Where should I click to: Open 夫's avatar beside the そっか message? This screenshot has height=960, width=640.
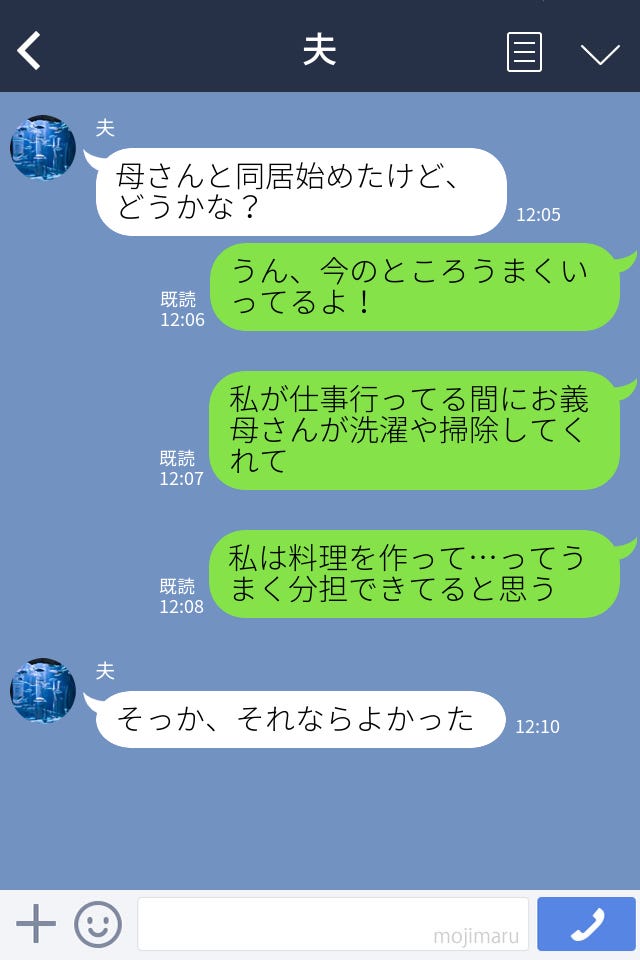[x=43, y=691]
